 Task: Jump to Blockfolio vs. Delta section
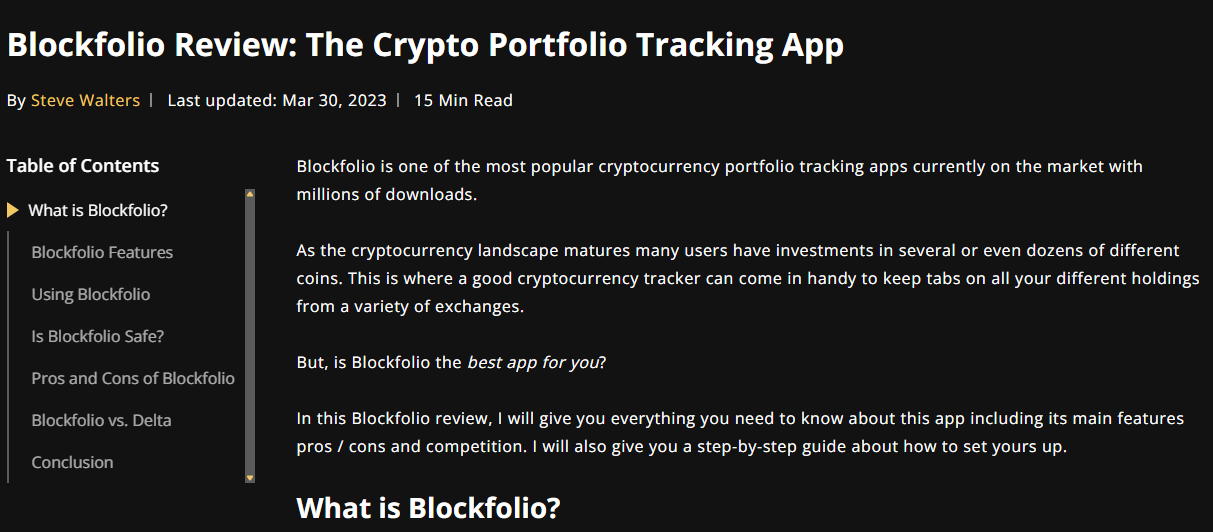click(x=101, y=420)
